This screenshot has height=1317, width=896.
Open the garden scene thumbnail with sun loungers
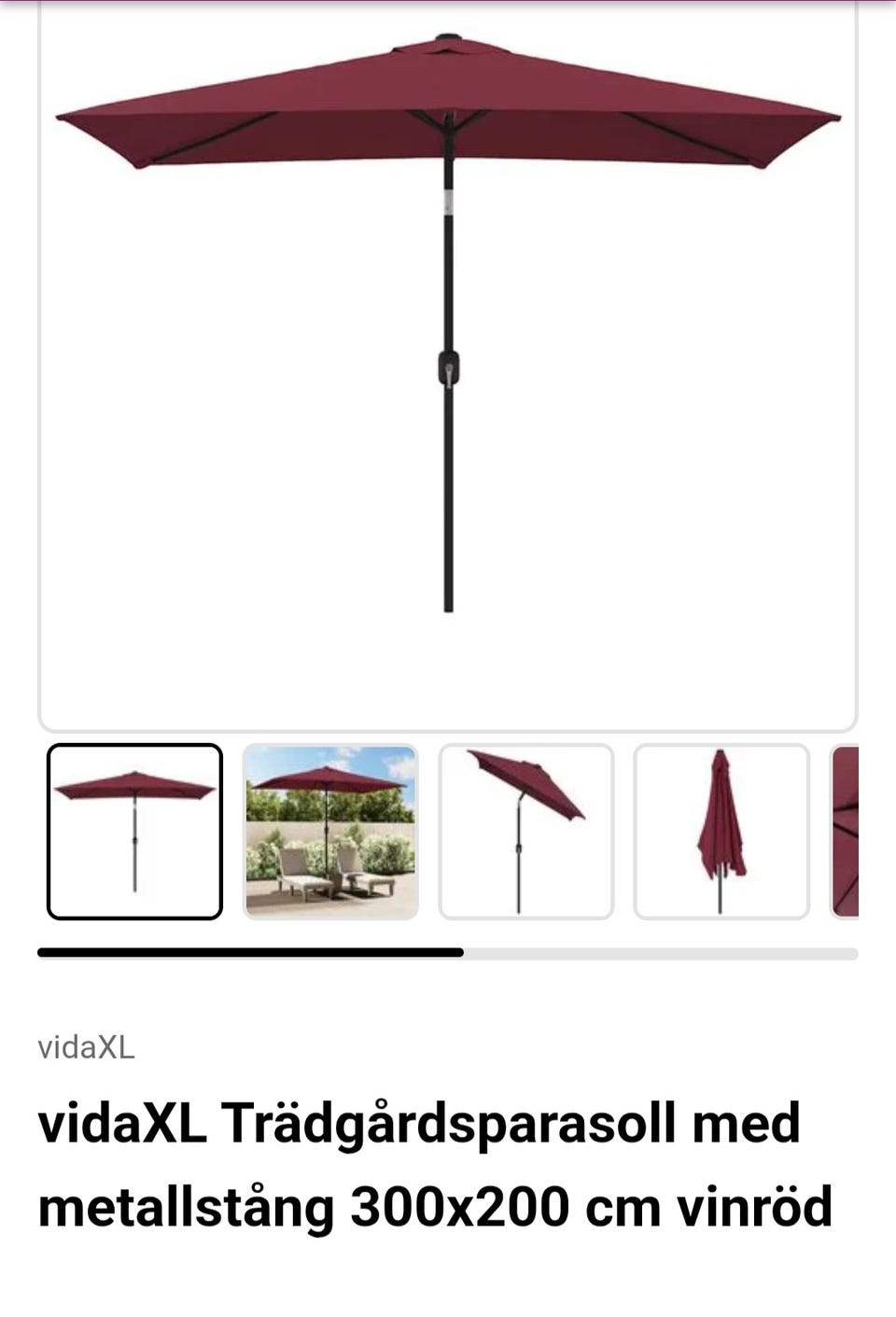coord(330,831)
